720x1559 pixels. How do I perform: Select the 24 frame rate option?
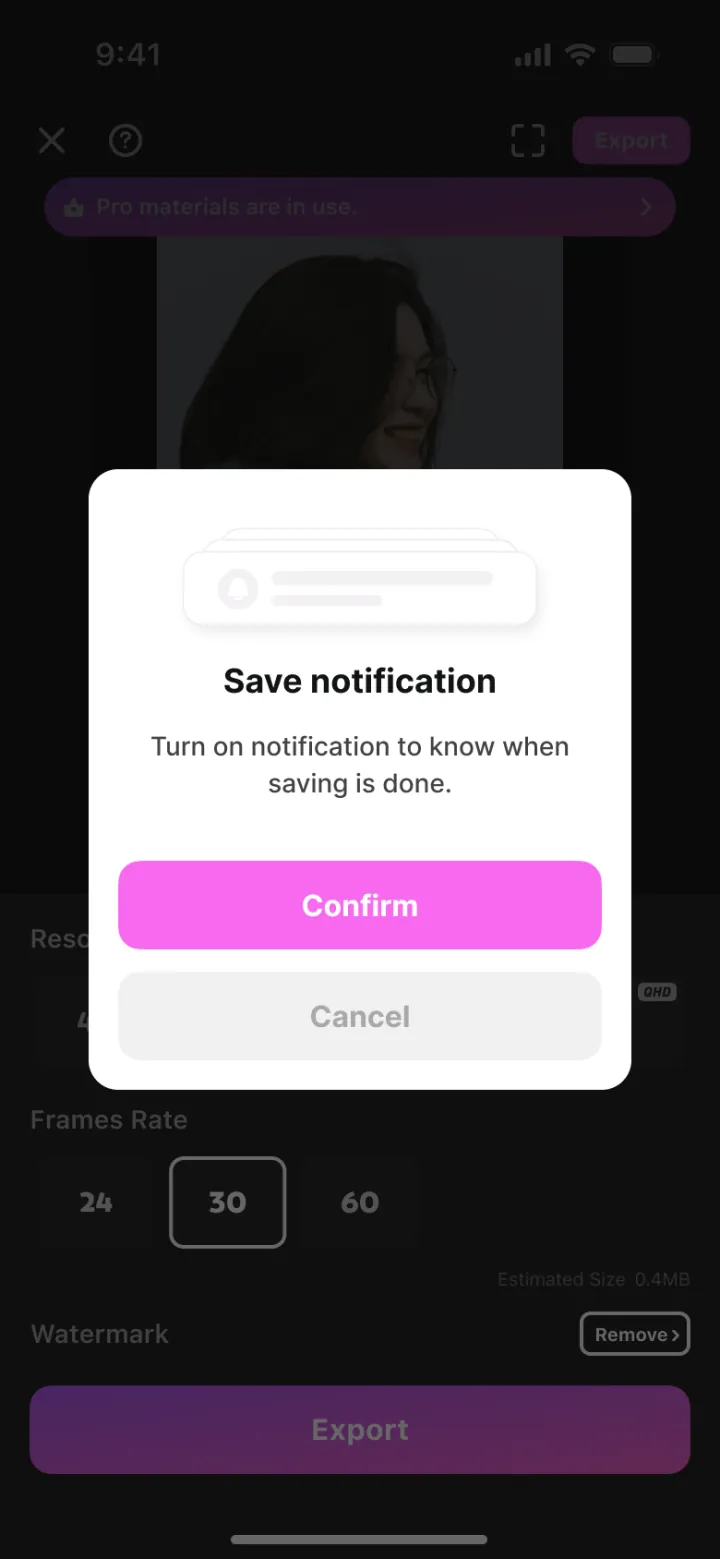click(96, 1202)
